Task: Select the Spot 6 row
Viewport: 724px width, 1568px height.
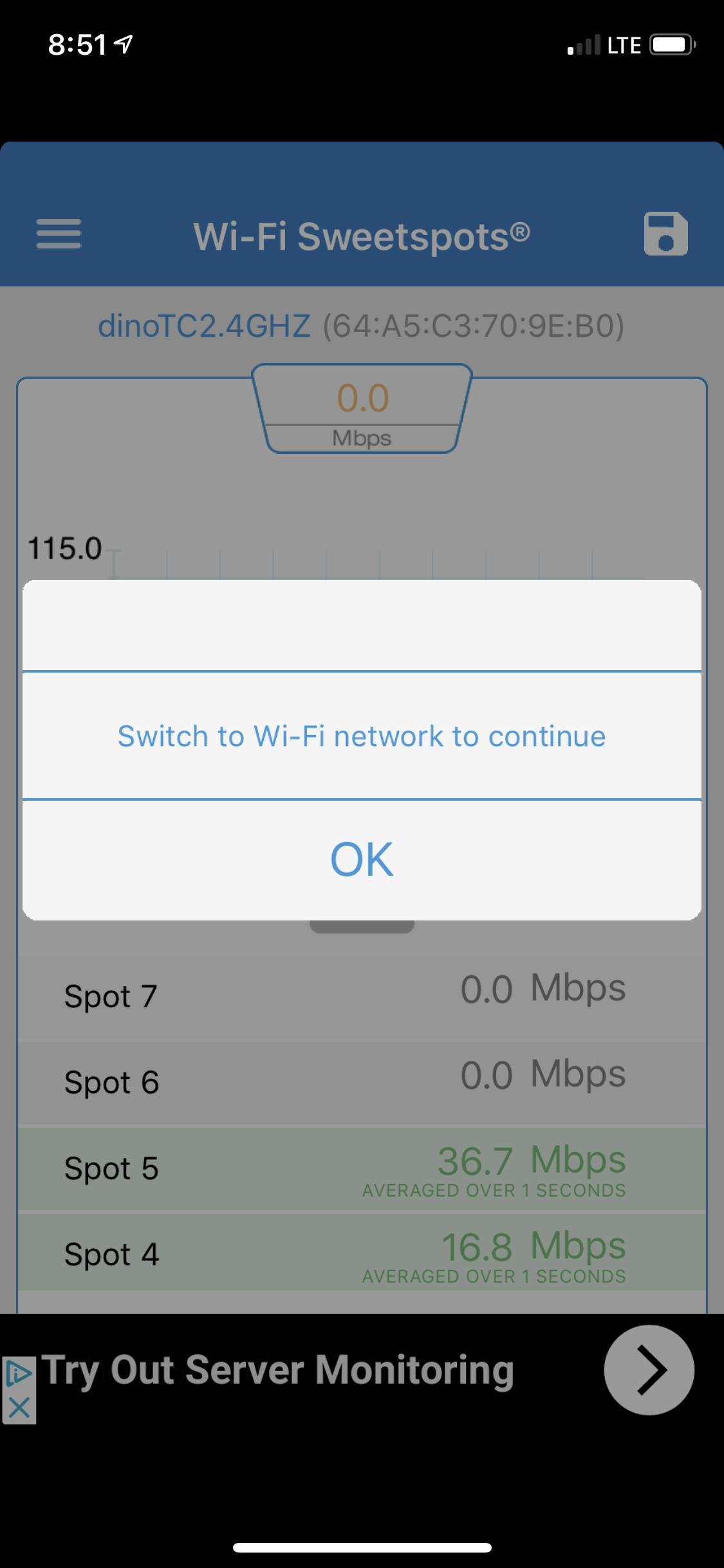Action: click(362, 1081)
